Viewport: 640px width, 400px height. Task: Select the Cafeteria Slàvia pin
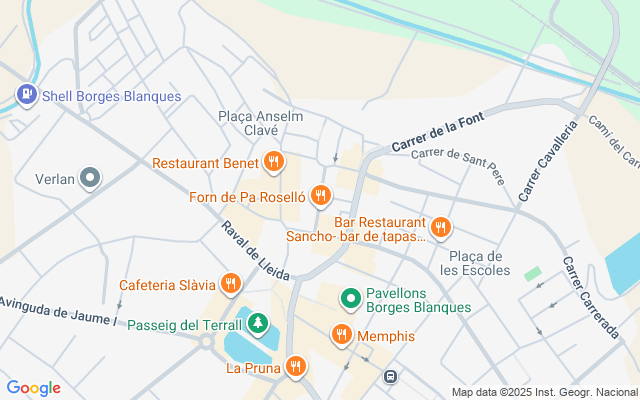(x=231, y=284)
